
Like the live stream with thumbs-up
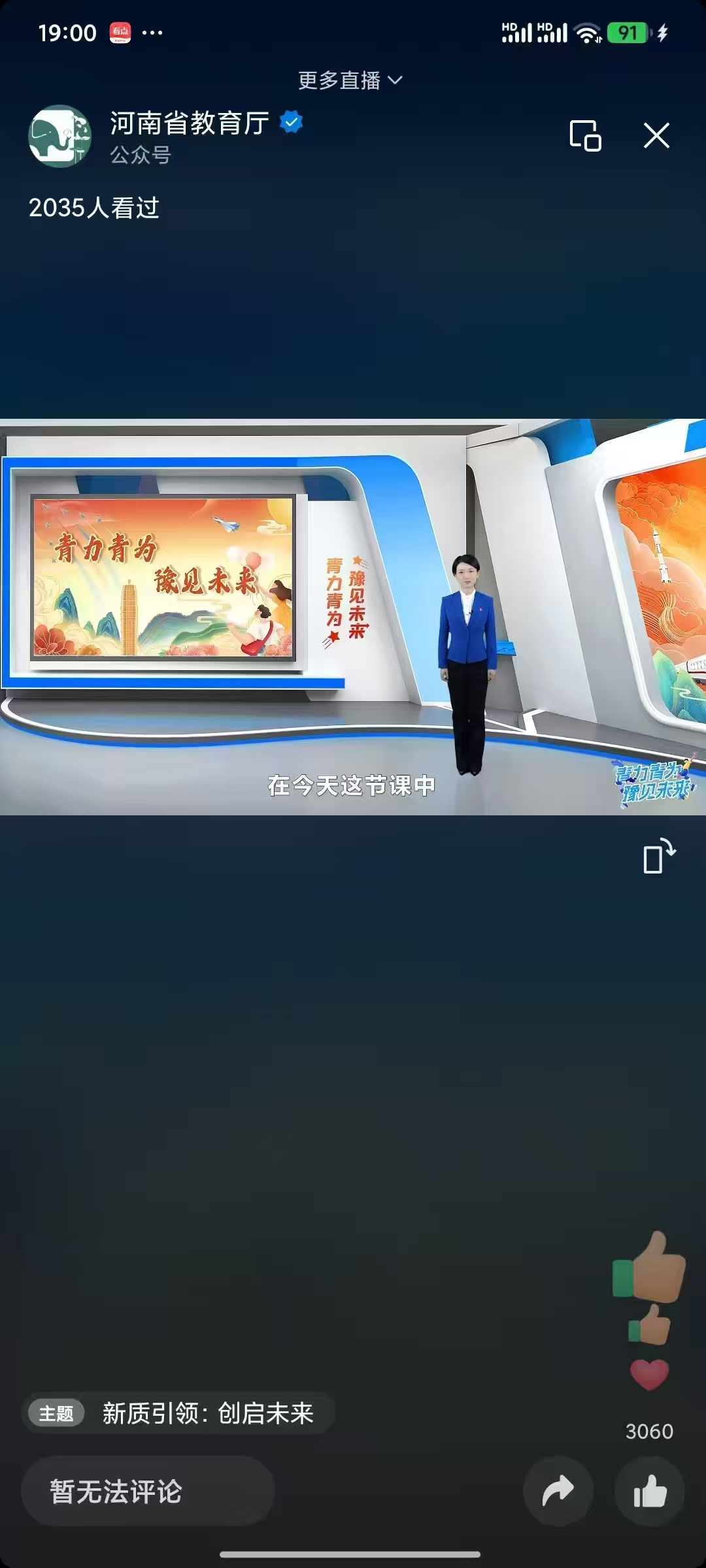(x=649, y=1492)
